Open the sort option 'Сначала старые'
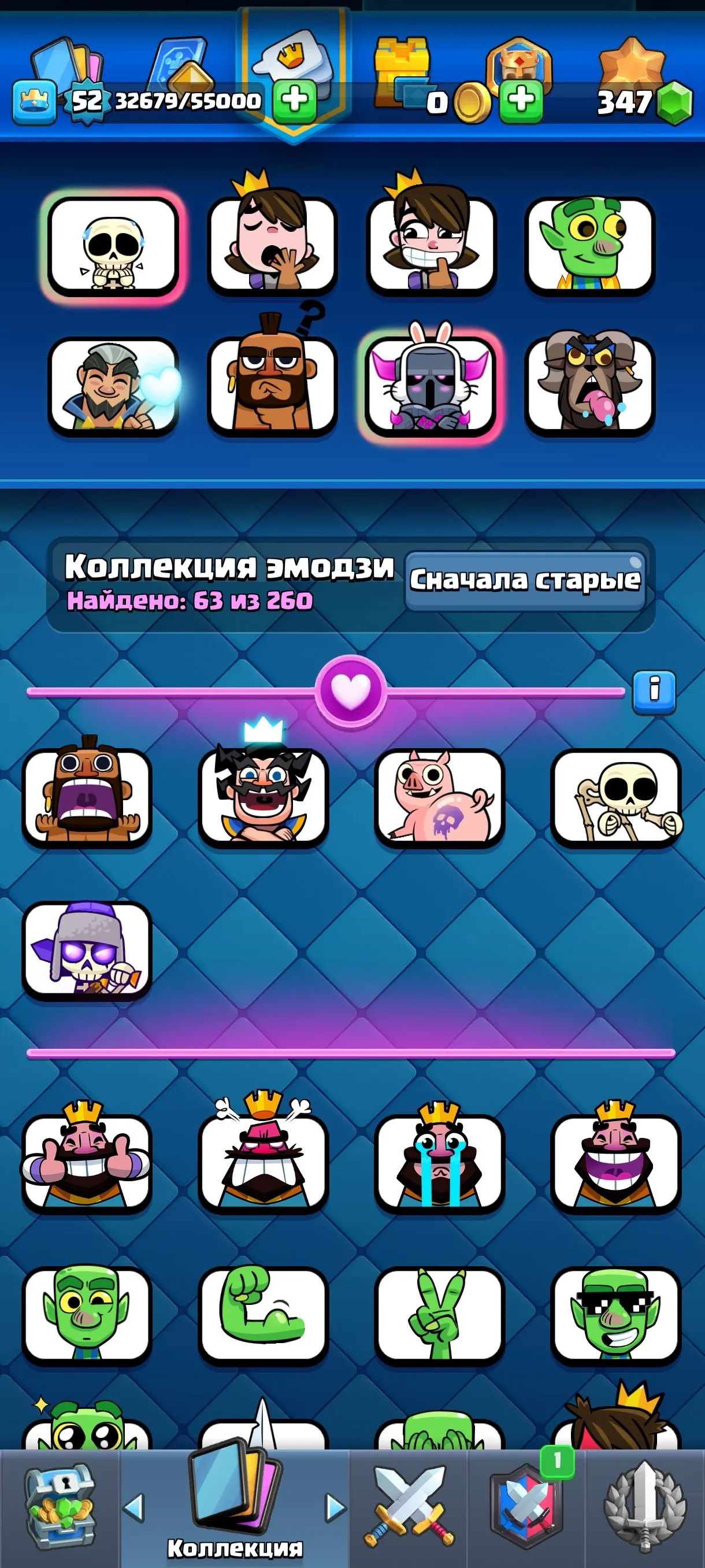This screenshot has height=1568, width=705. pyautogui.click(x=526, y=581)
